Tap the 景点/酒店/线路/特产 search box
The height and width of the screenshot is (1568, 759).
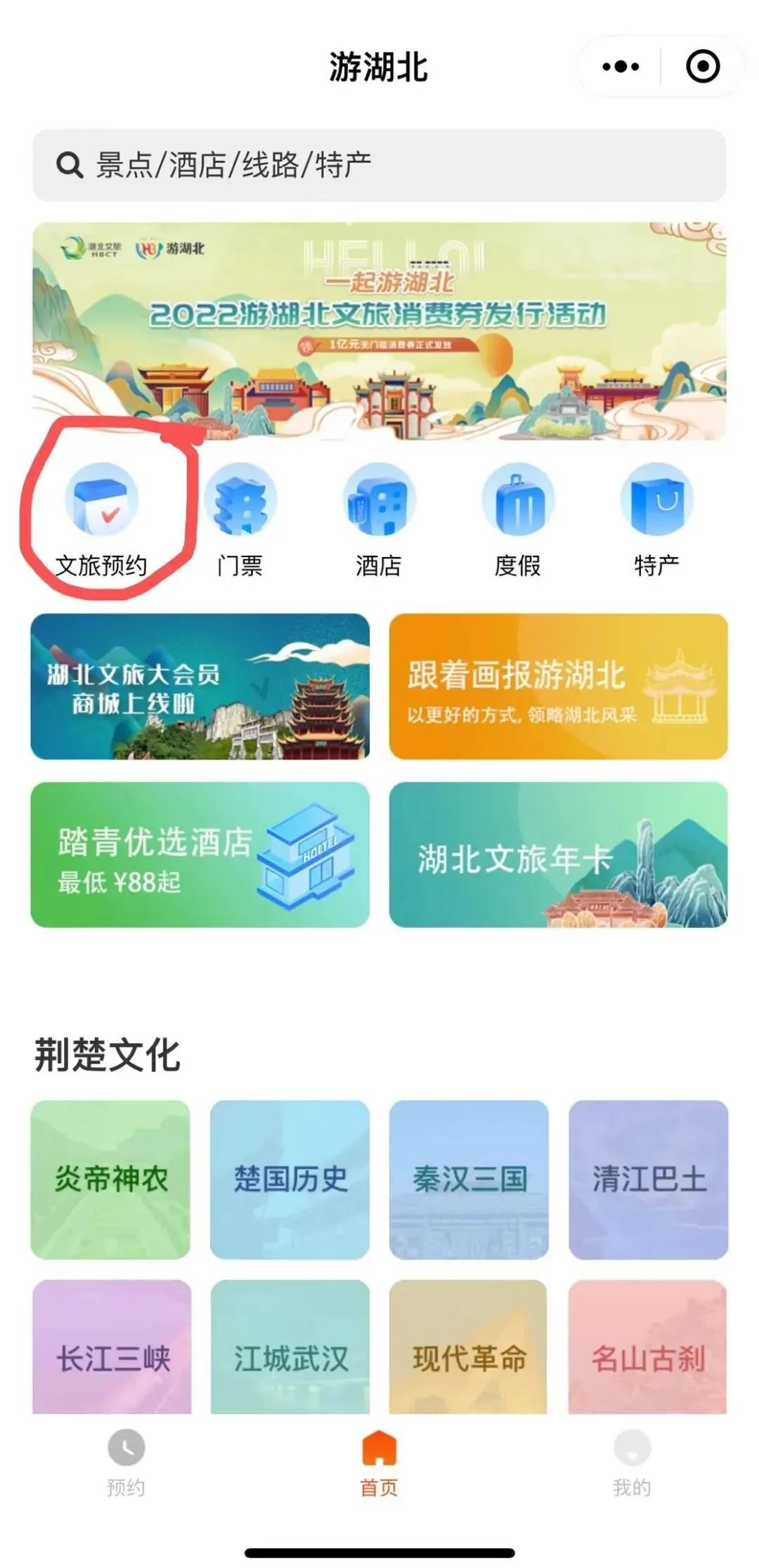379,165
